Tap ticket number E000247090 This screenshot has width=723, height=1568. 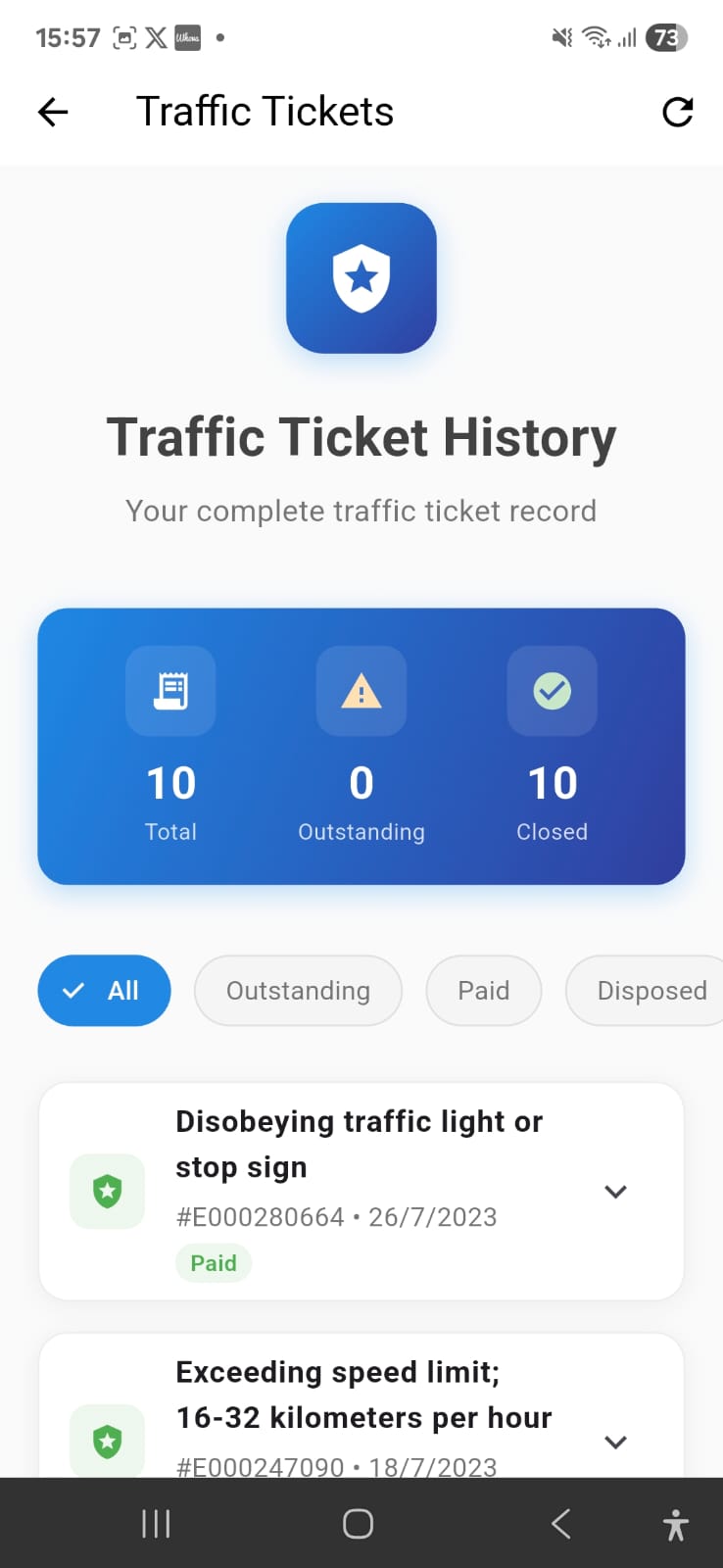coord(260,1467)
